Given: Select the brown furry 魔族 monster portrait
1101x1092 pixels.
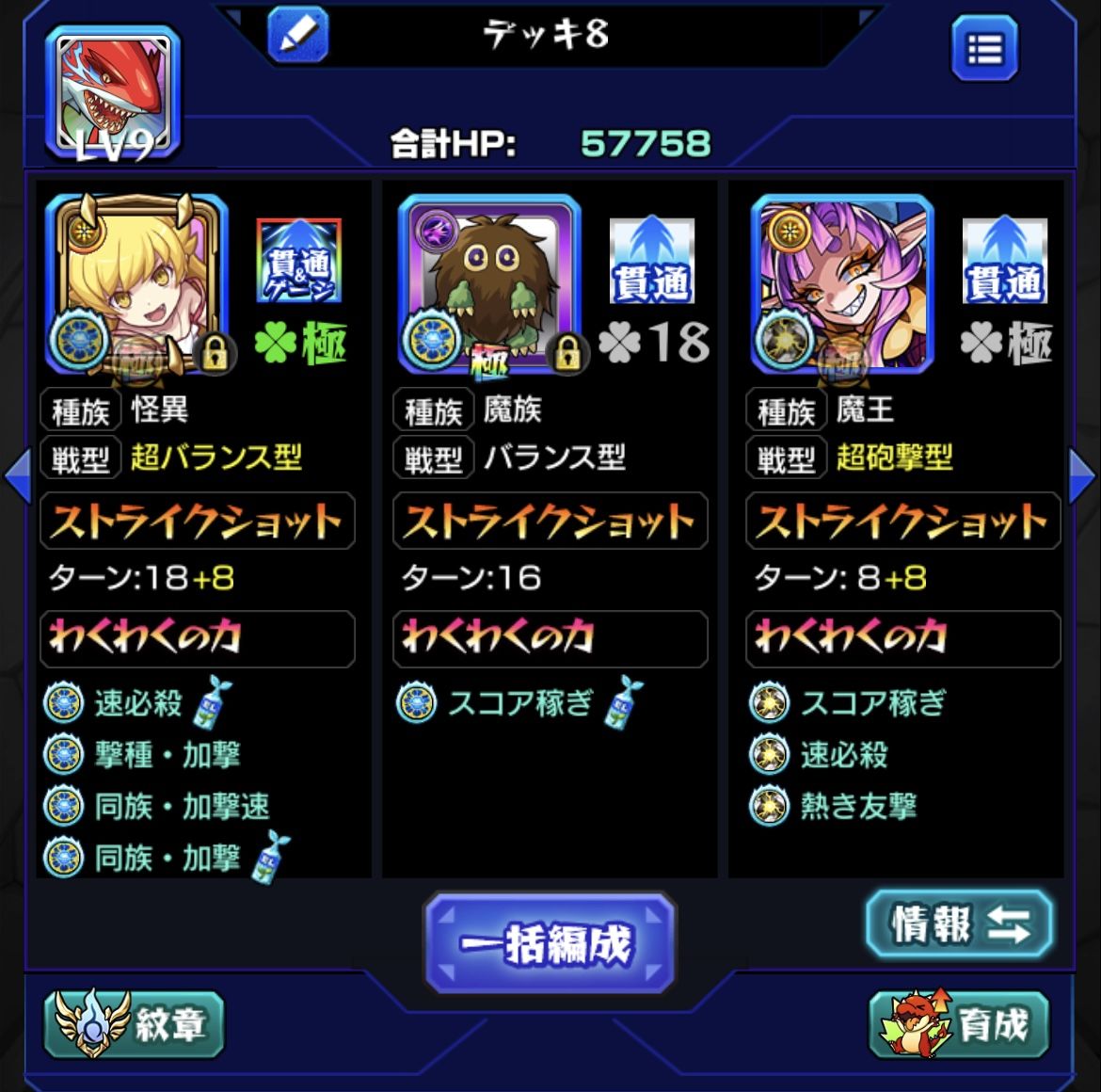Looking at the screenshot, I should click(x=489, y=284).
